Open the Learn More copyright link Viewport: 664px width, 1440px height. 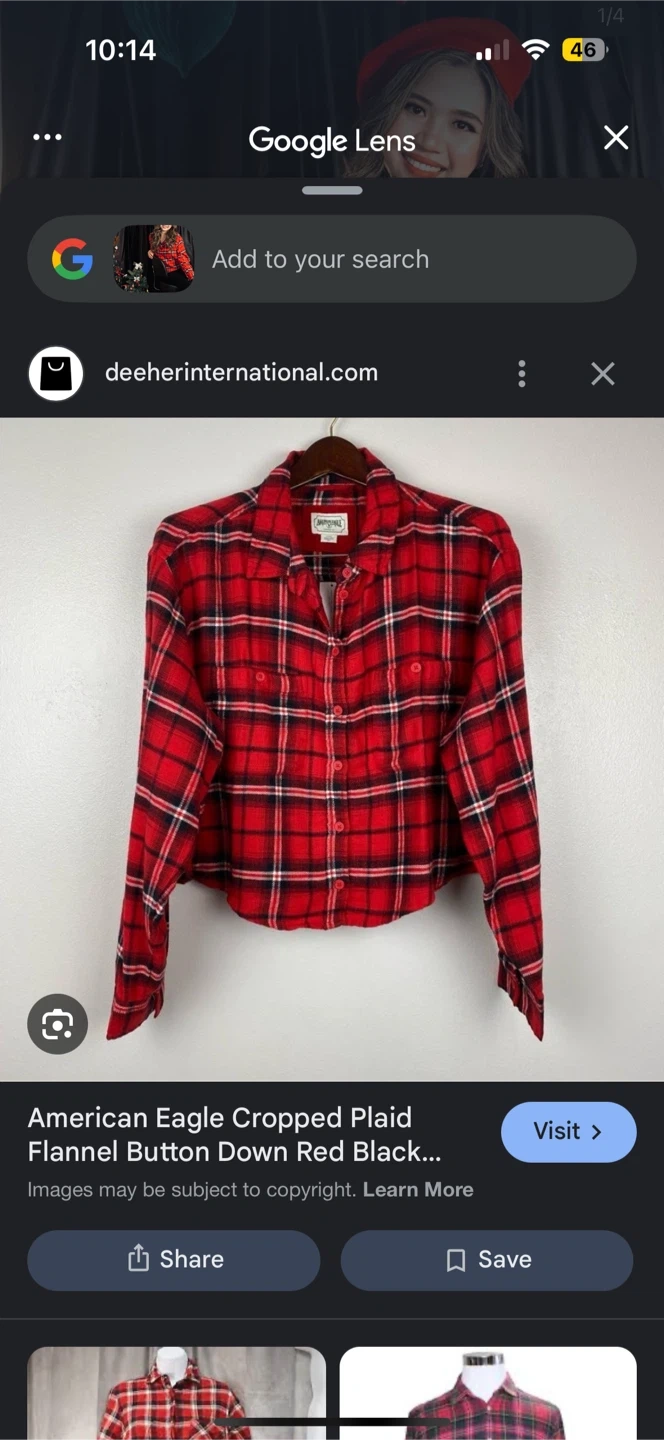(x=418, y=1190)
